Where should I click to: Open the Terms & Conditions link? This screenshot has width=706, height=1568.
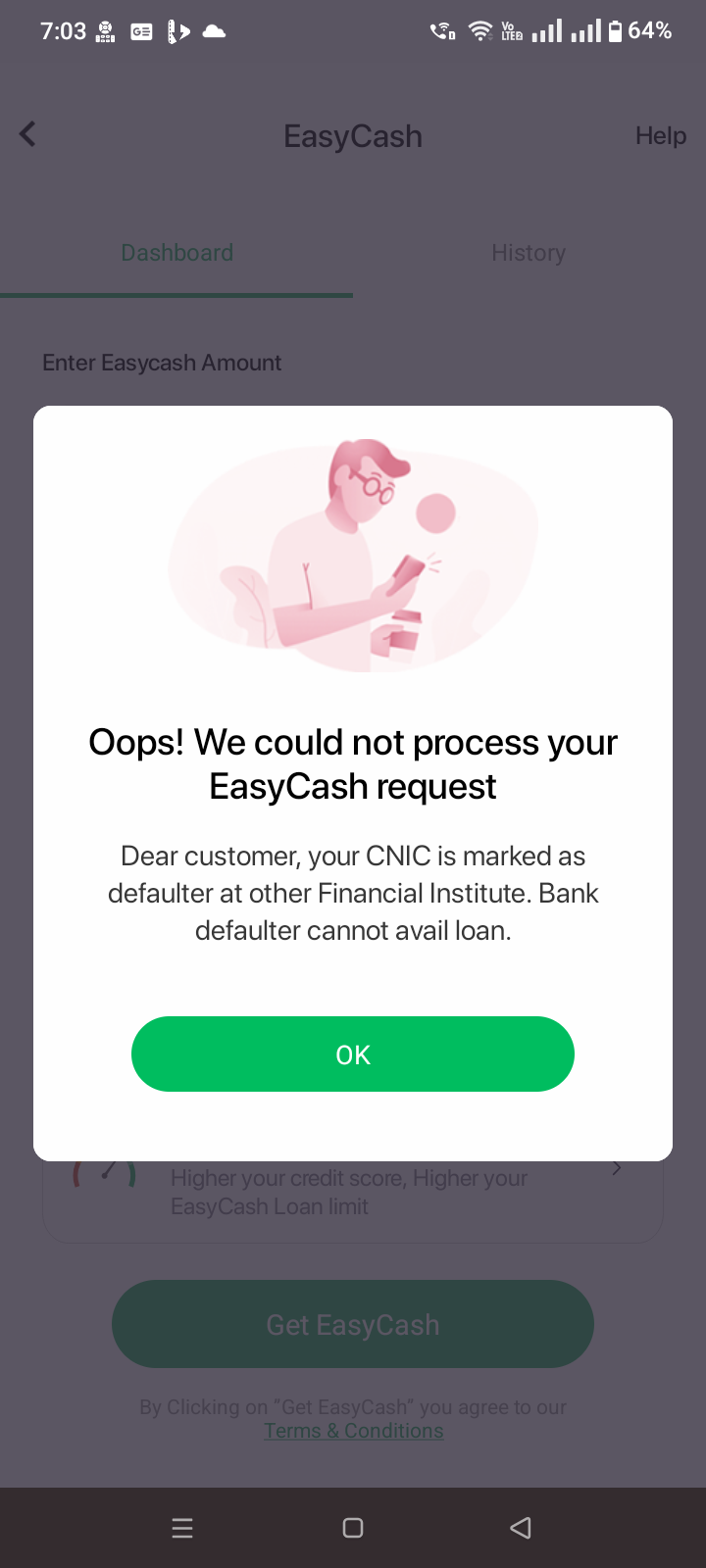click(x=354, y=1431)
